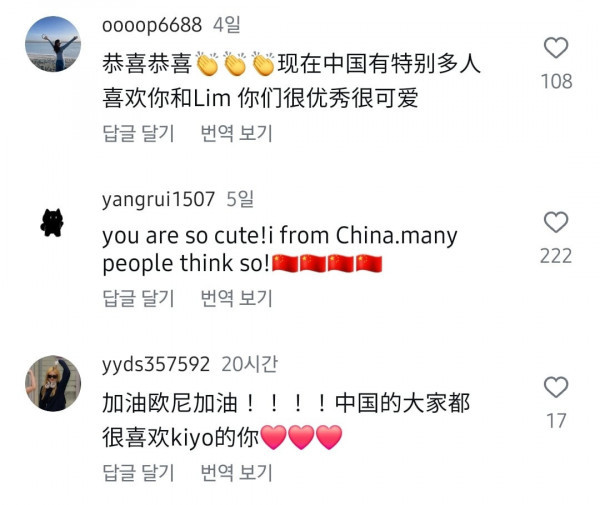Reply to yyds357592's comment
600x505 pixels.
(x=138, y=472)
